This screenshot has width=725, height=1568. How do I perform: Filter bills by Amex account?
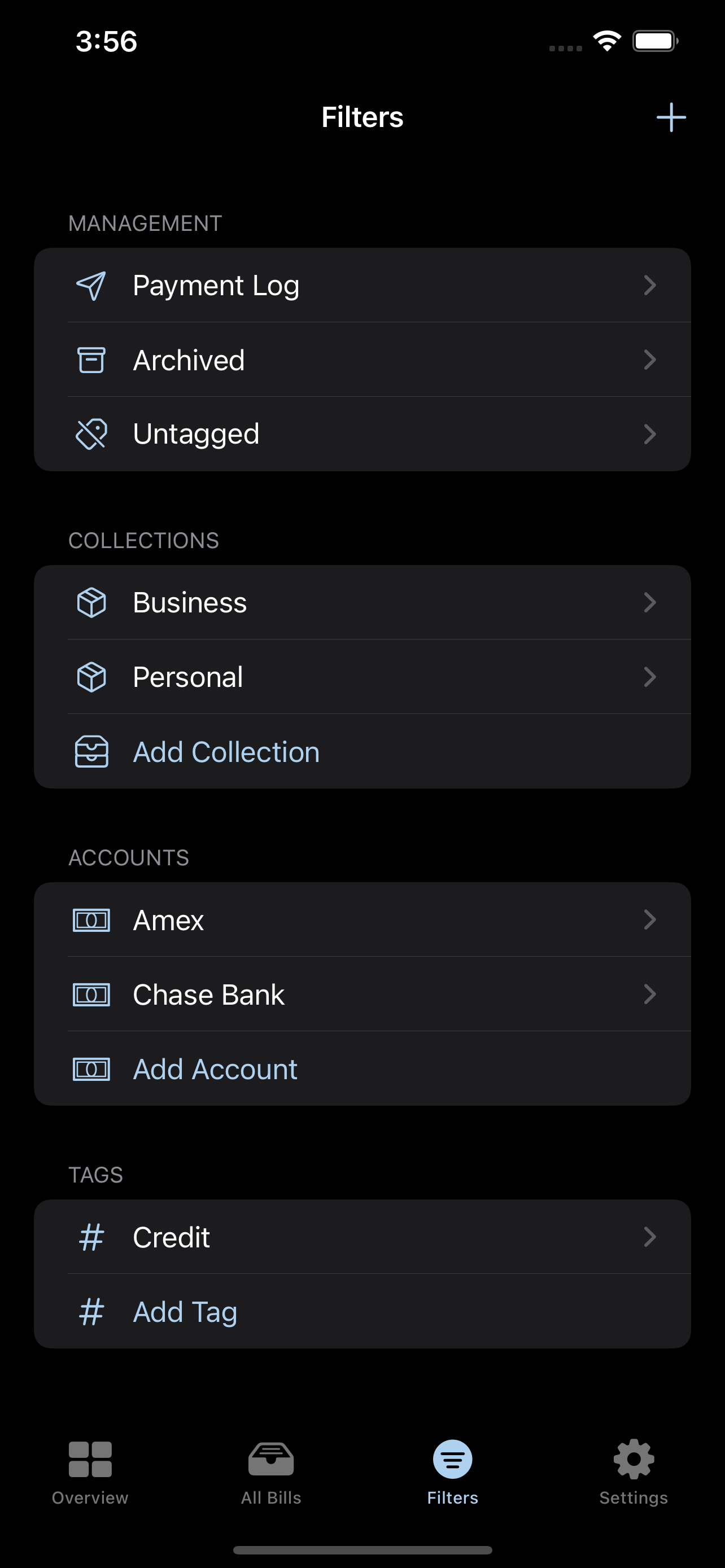tap(361, 919)
